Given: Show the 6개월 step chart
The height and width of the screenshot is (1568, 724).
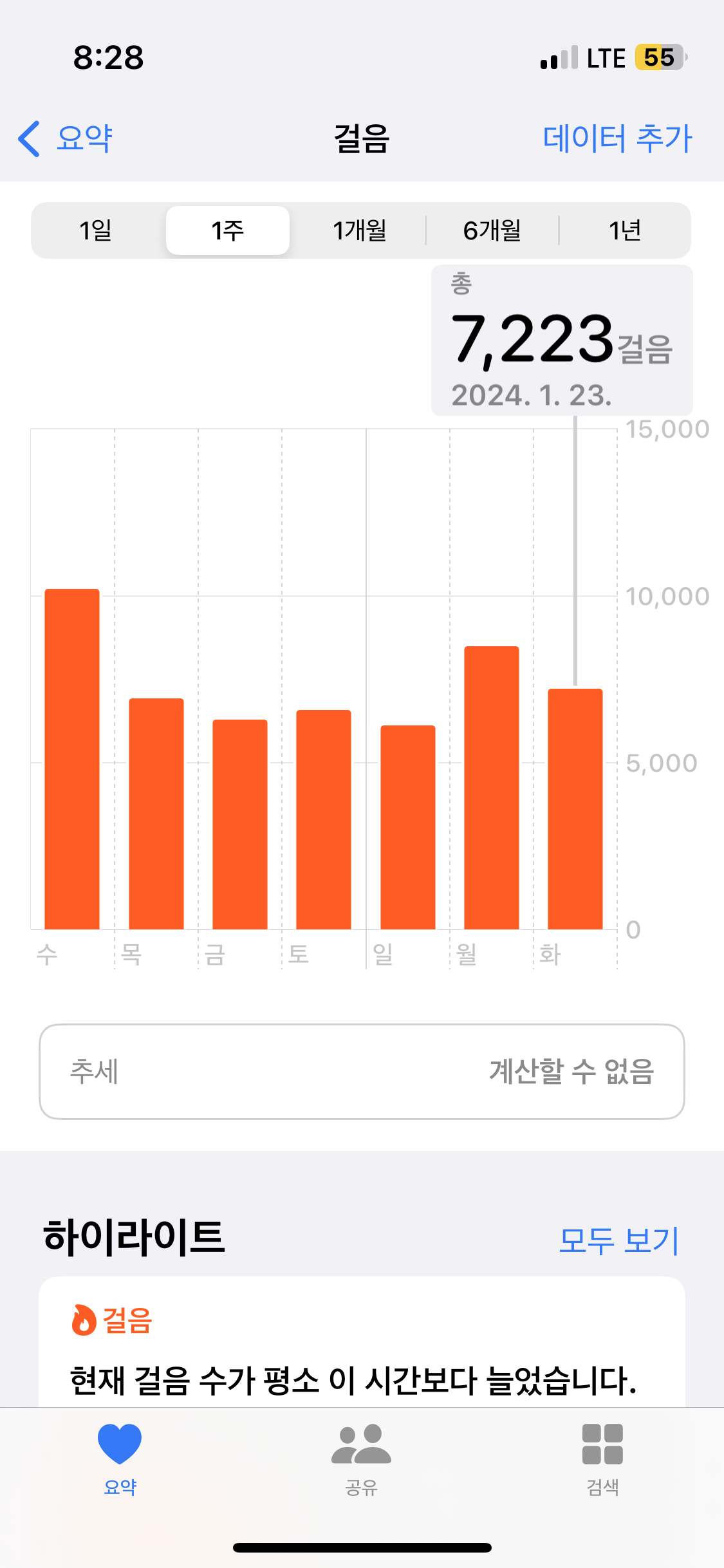Looking at the screenshot, I should coord(492,230).
